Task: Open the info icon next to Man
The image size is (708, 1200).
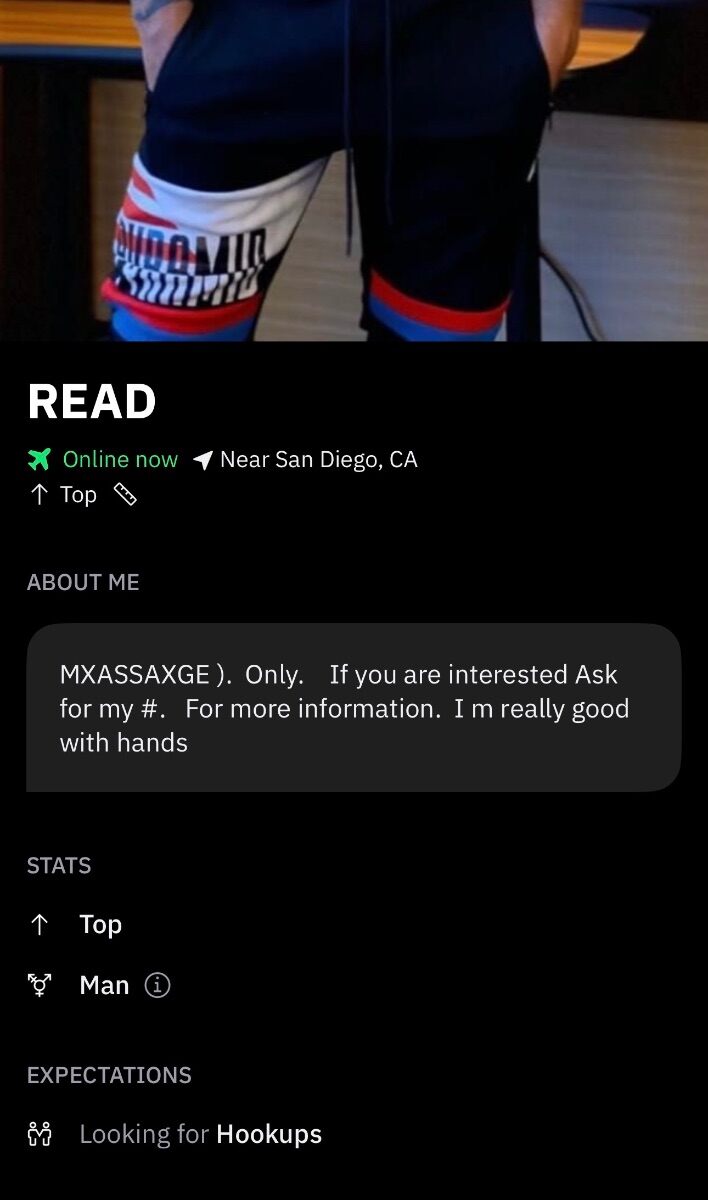Action: (158, 985)
